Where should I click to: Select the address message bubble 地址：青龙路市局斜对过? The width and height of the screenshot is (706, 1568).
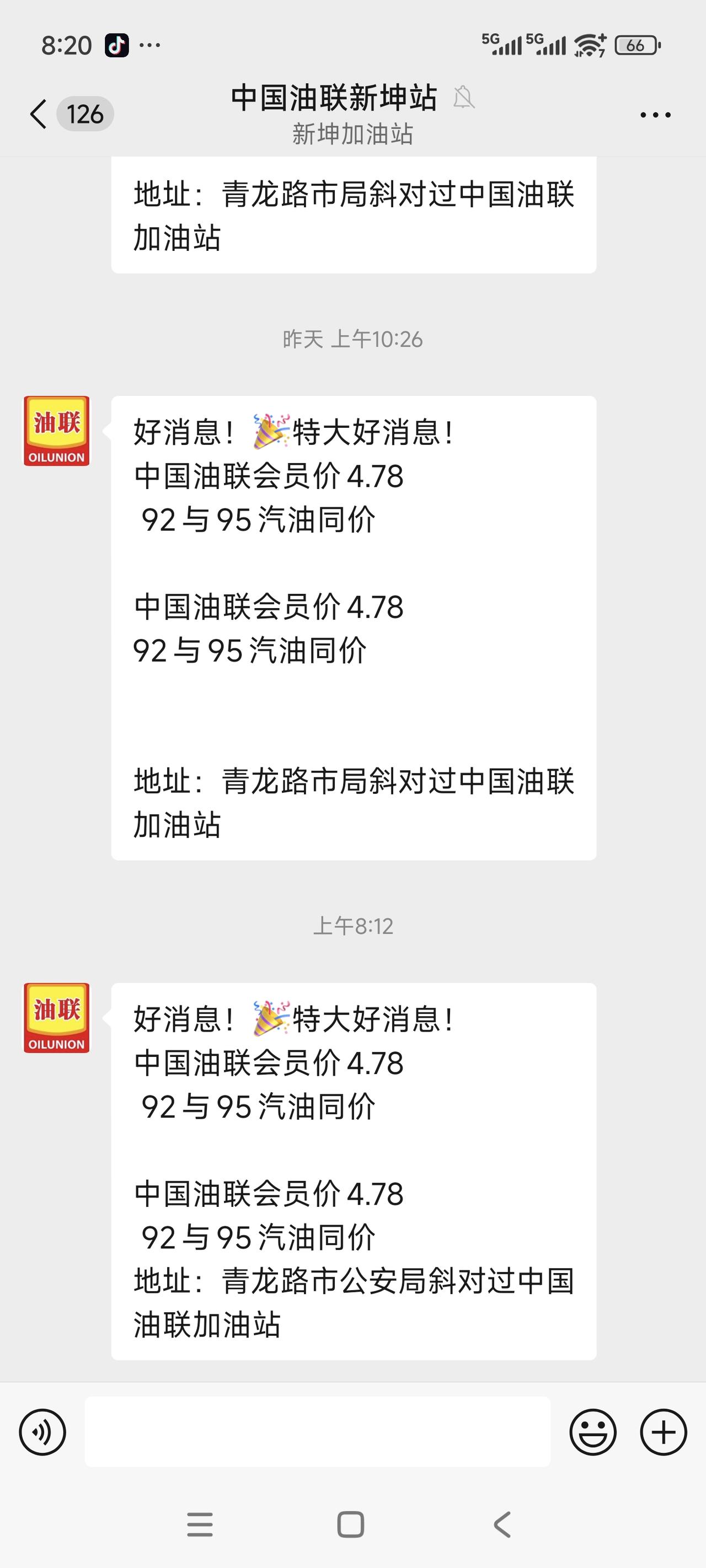pyautogui.click(x=352, y=216)
